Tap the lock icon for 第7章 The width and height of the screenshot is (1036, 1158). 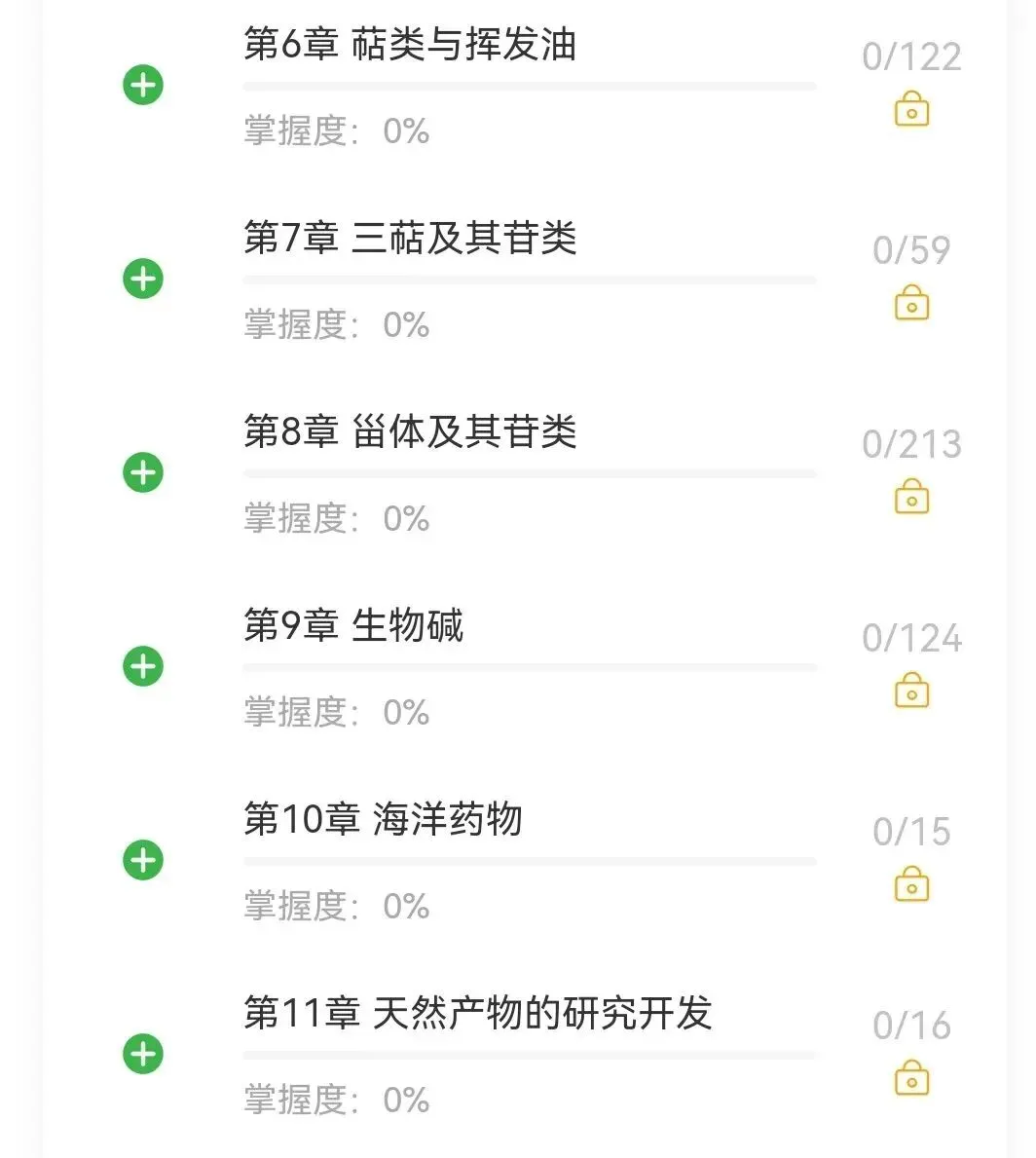(911, 303)
